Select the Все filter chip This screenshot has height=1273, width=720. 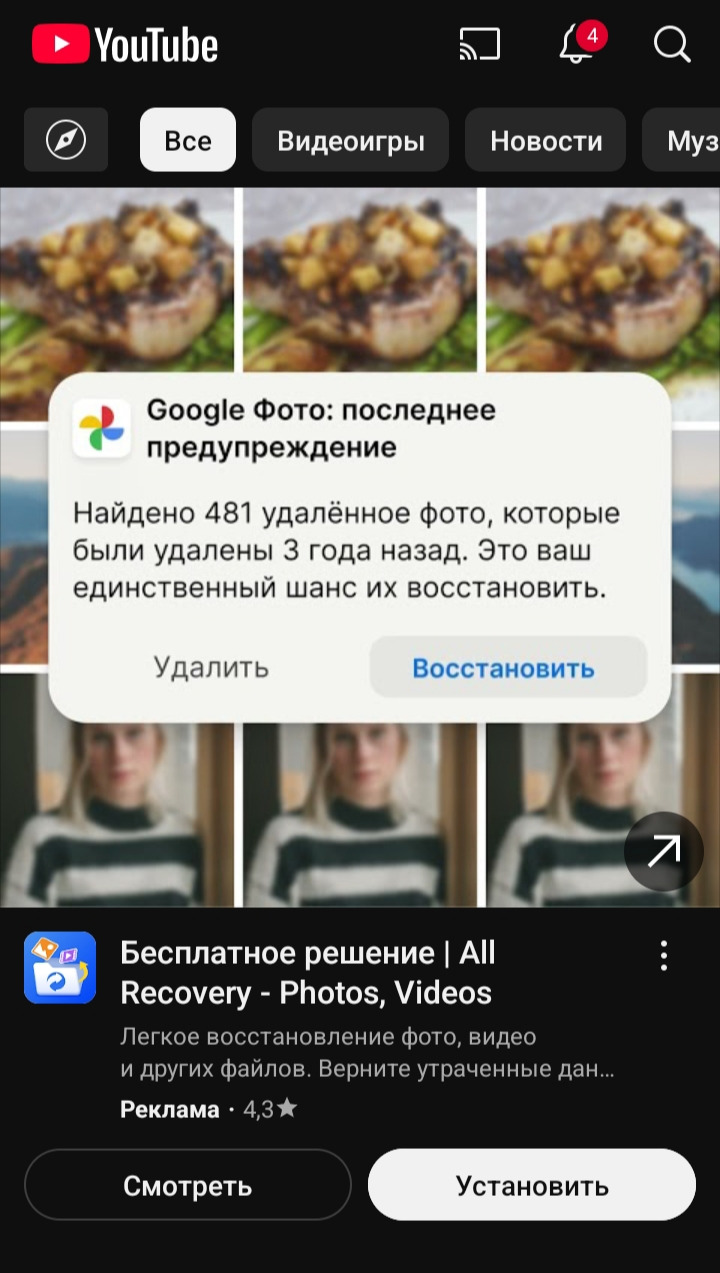click(188, 140)
